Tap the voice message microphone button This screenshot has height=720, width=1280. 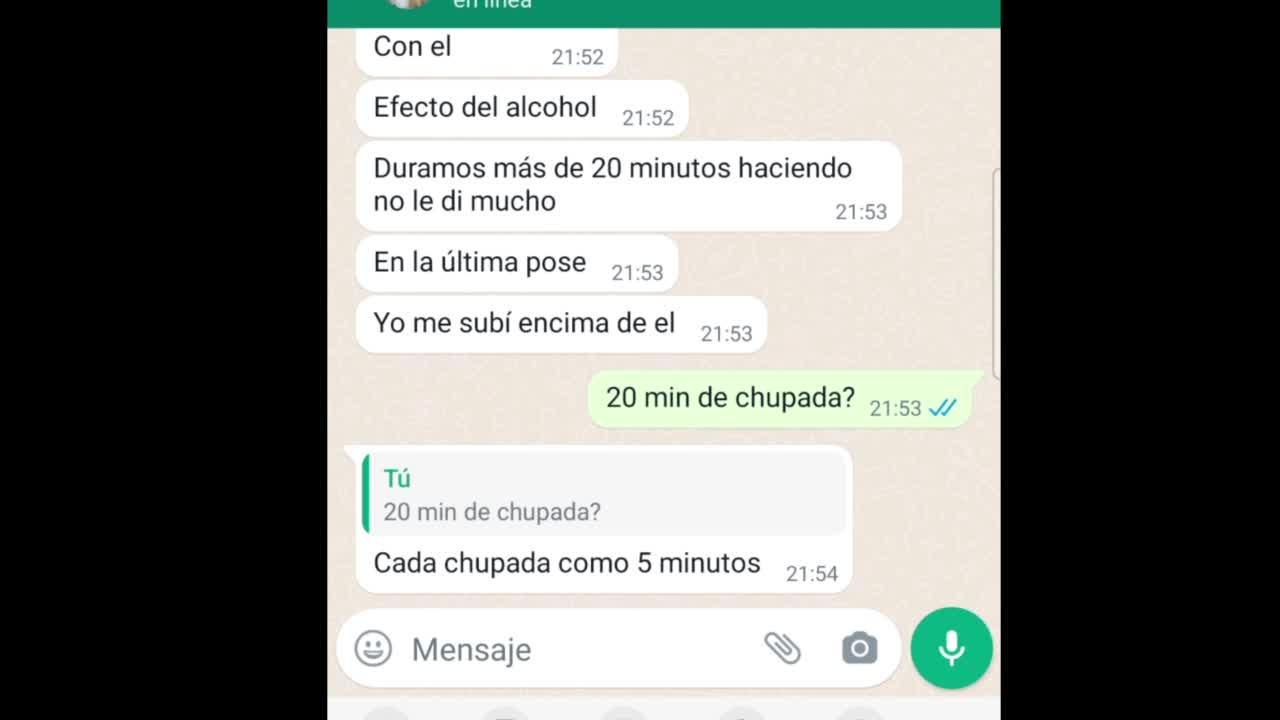pyautogui.click(x=951, y=648)
